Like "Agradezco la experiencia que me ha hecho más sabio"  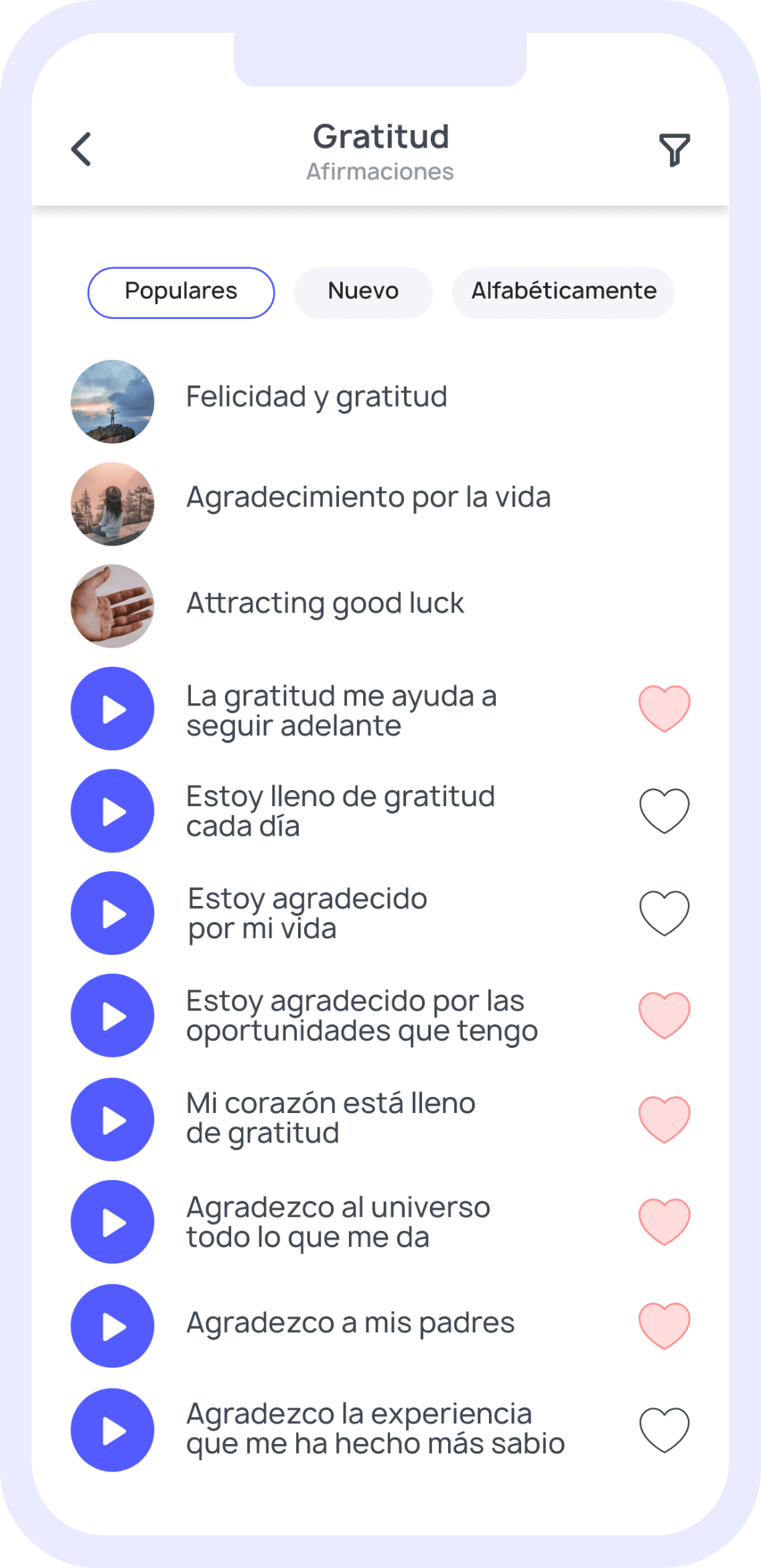tap(664, 1430)
